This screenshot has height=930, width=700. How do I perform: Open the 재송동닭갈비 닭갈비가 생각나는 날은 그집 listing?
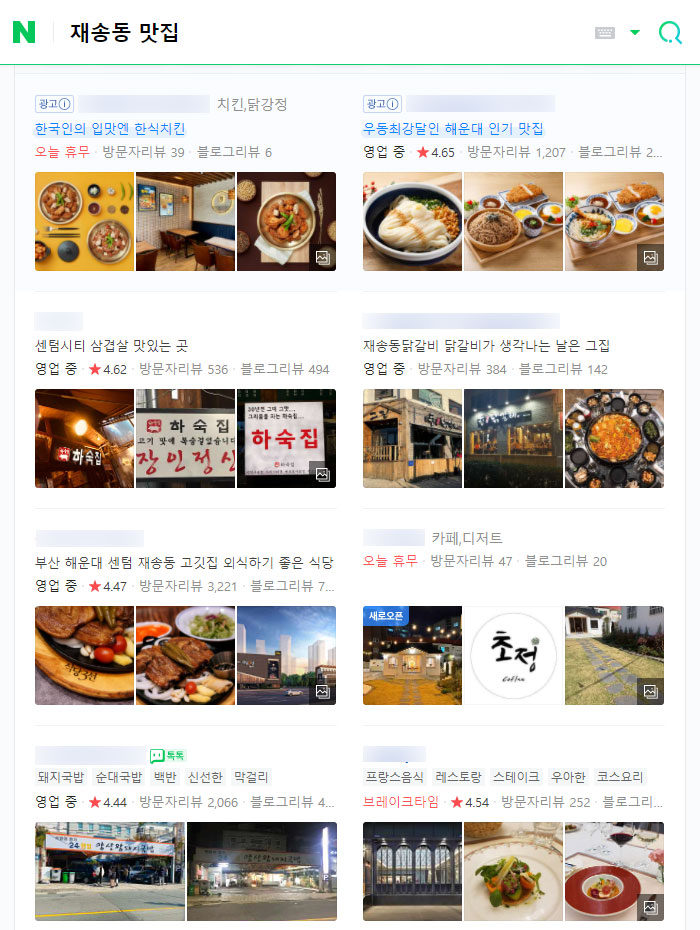486,346
